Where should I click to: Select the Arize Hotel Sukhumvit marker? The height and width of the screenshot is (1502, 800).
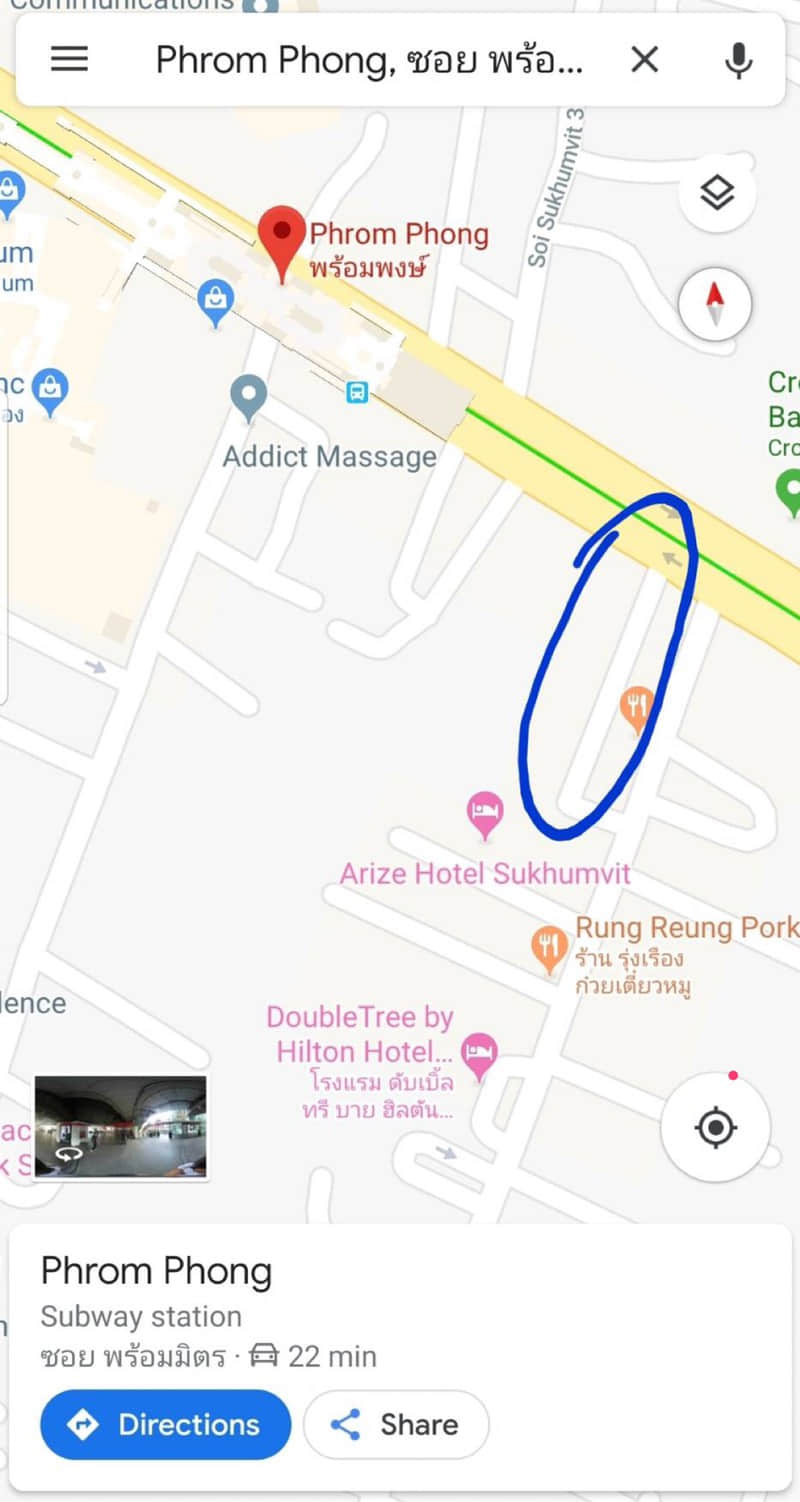[x=485, y=812]
